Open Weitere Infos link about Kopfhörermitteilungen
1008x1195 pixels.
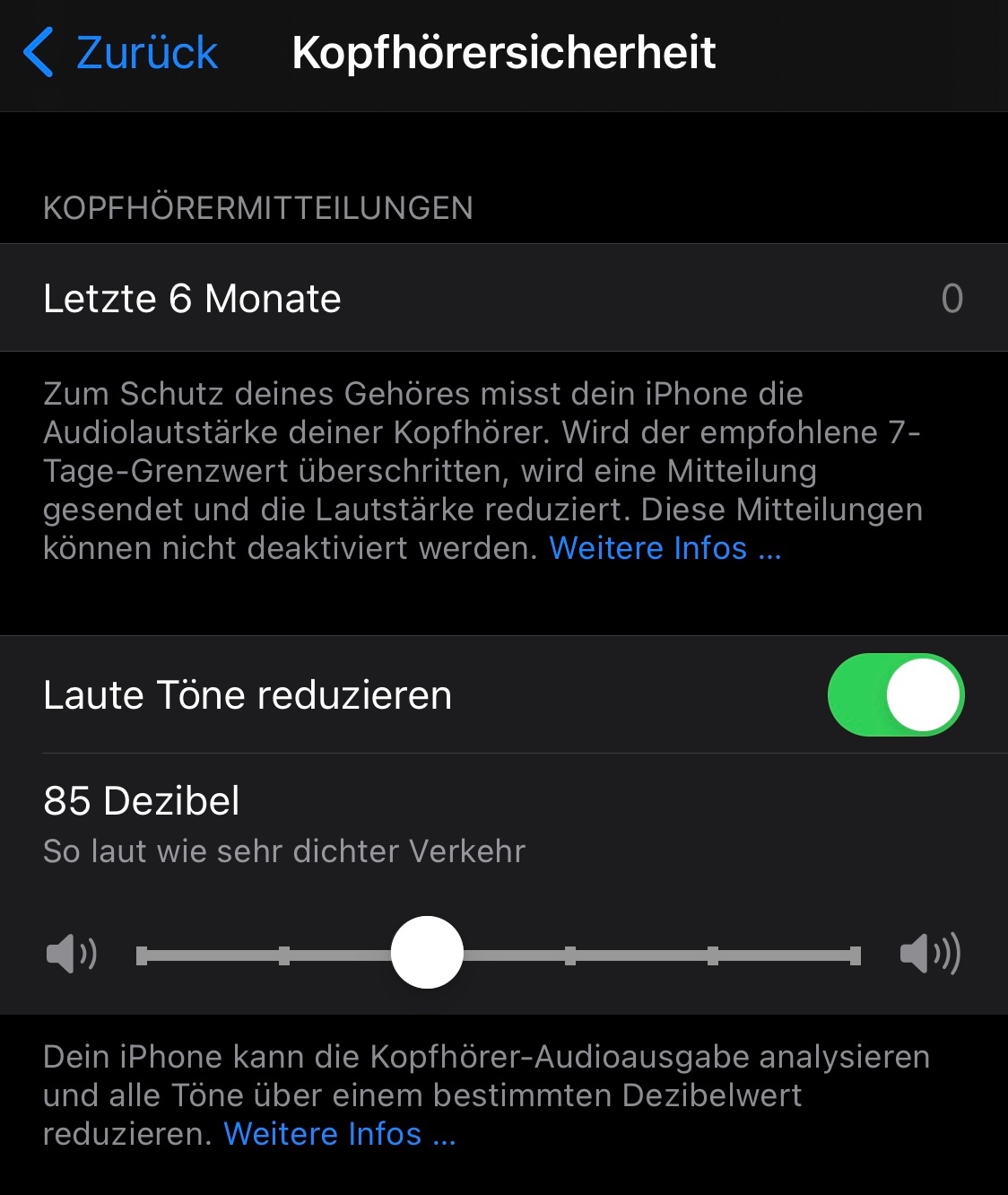(x=665, y=548)
